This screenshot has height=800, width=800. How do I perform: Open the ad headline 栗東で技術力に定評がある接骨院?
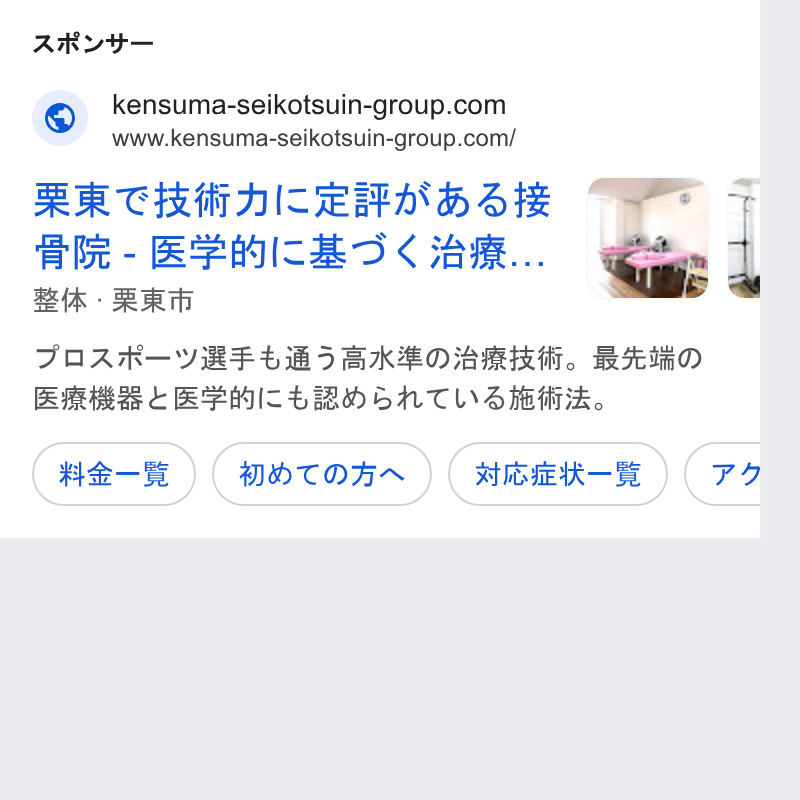292,226
